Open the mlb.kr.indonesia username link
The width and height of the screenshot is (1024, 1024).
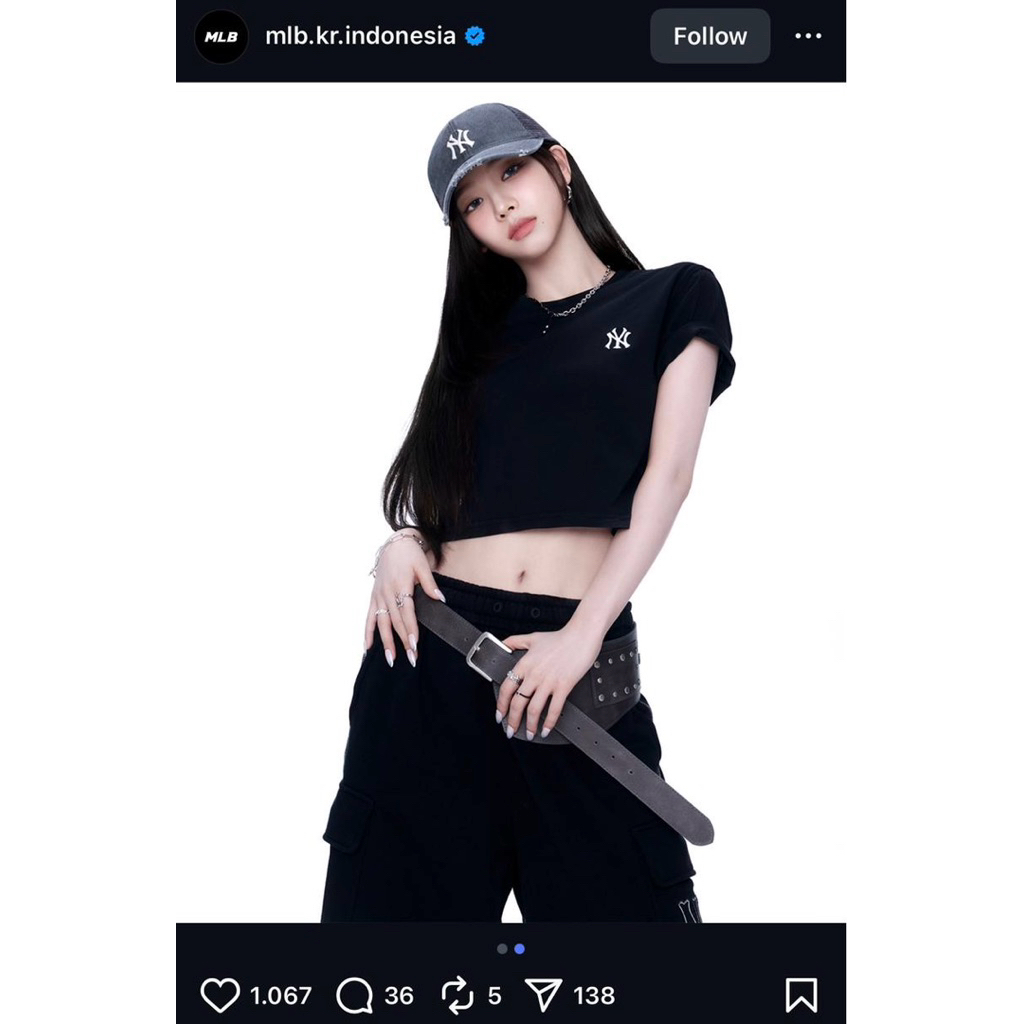click(360, 36)
